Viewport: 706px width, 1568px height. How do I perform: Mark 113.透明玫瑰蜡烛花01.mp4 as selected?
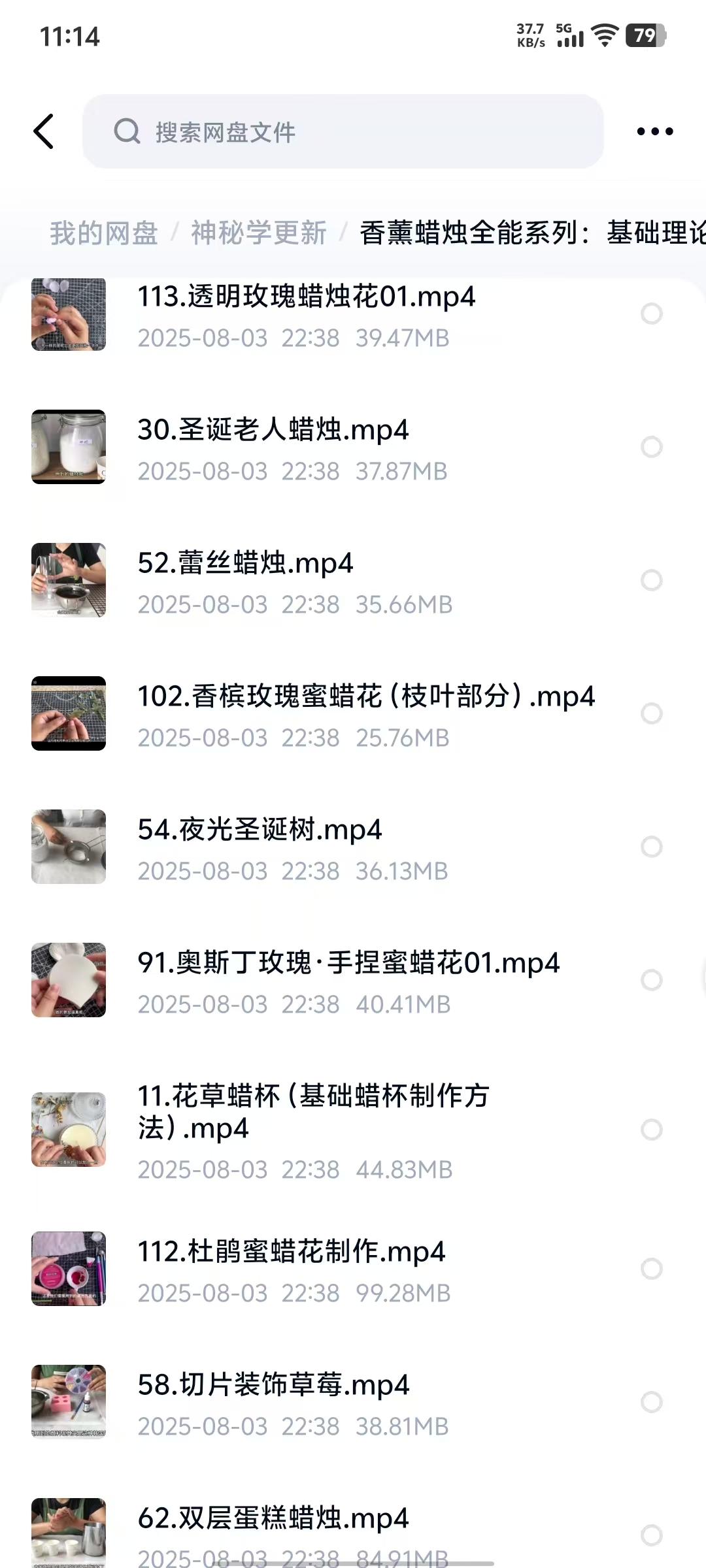click(651, 314)
